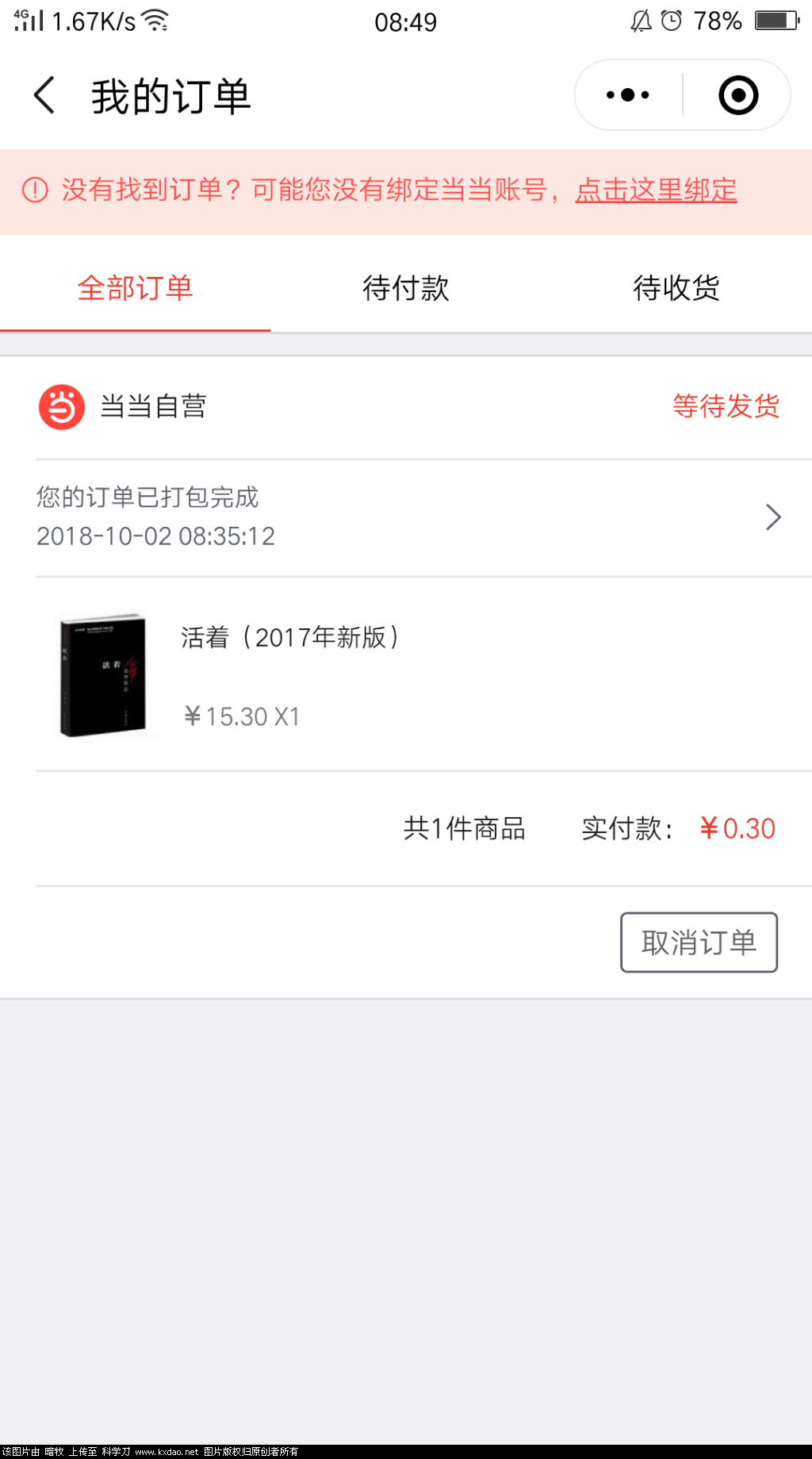
Task: Tap the alarm clock icon in status bar
Action: click(671, 20)
